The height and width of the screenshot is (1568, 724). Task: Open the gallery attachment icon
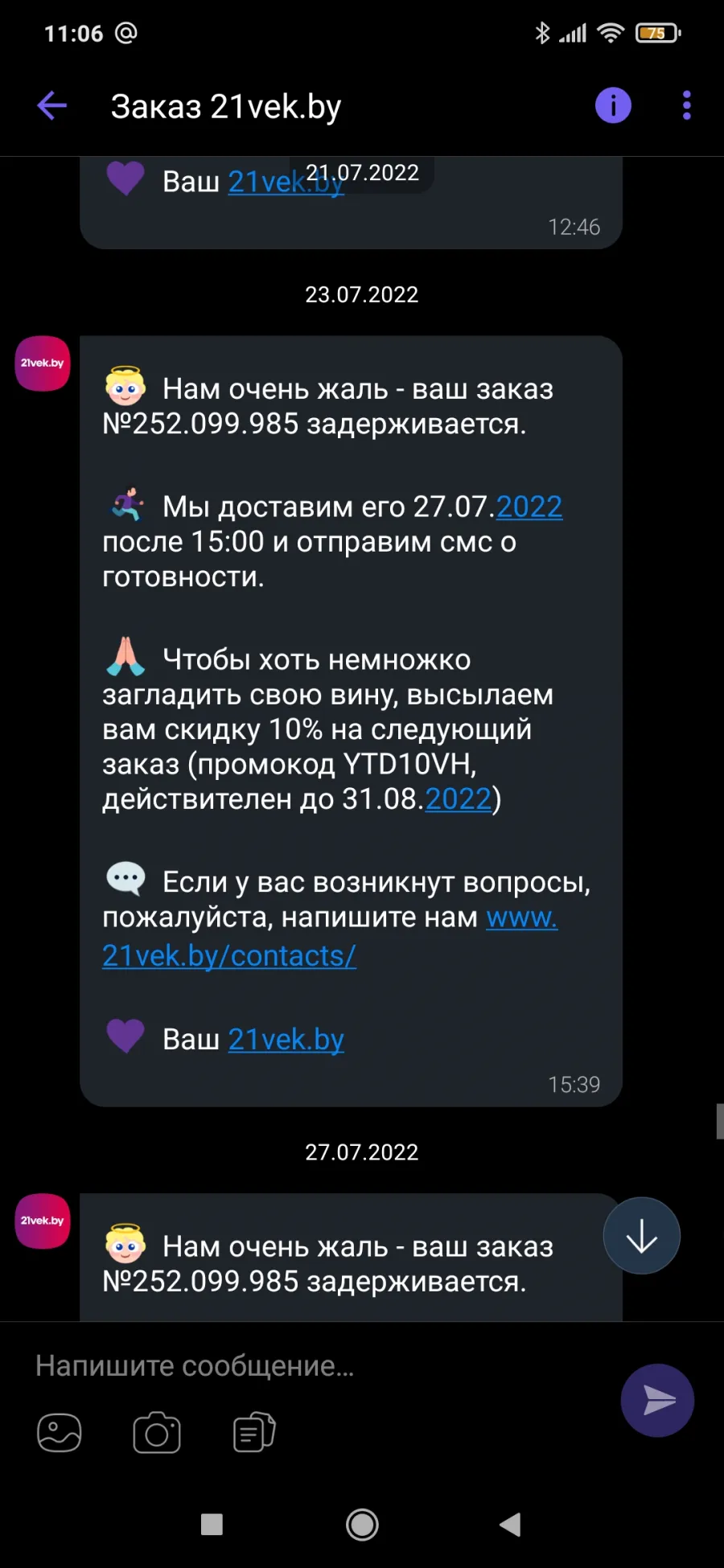(60, 1433)
